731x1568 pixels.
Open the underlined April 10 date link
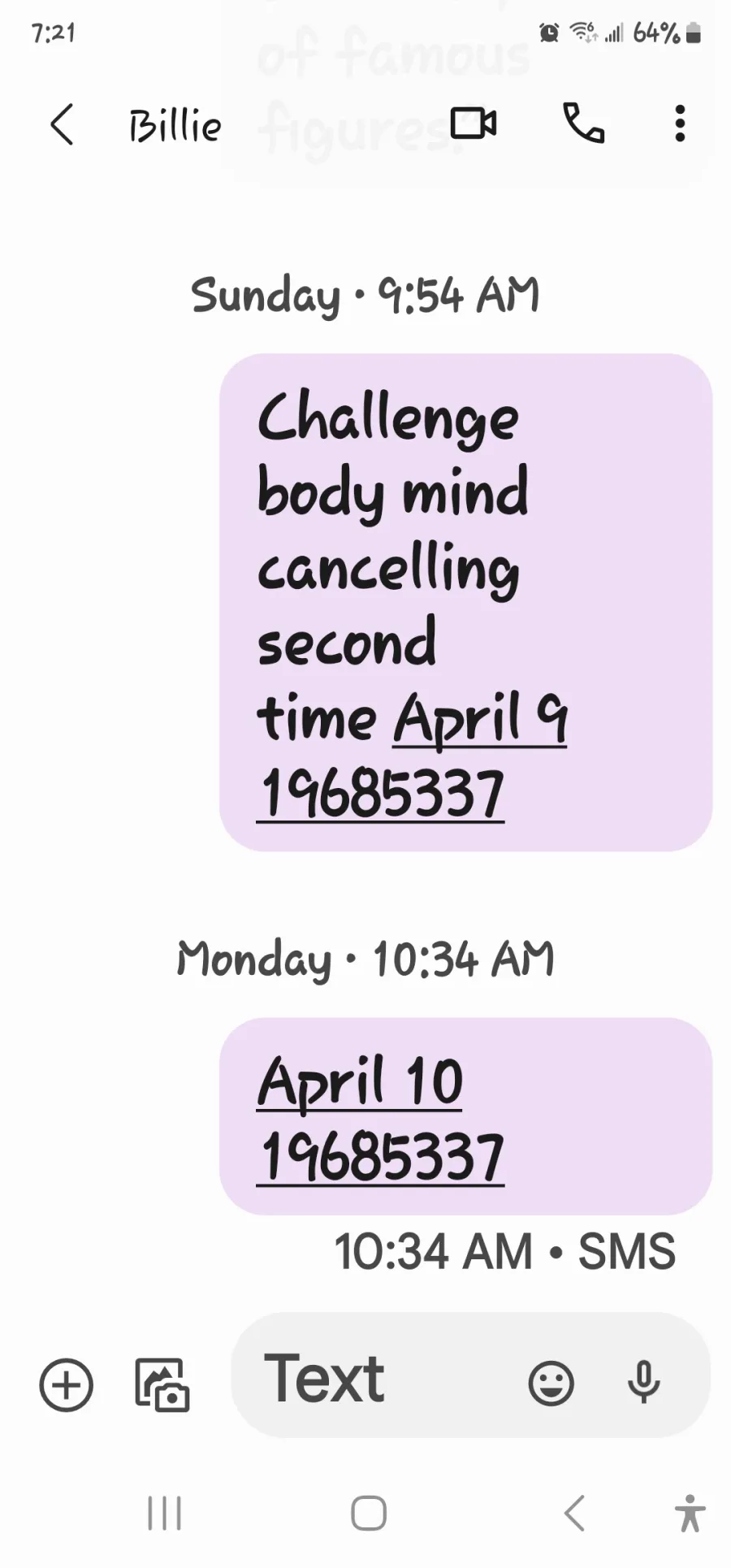click(x=360, y=1083)
